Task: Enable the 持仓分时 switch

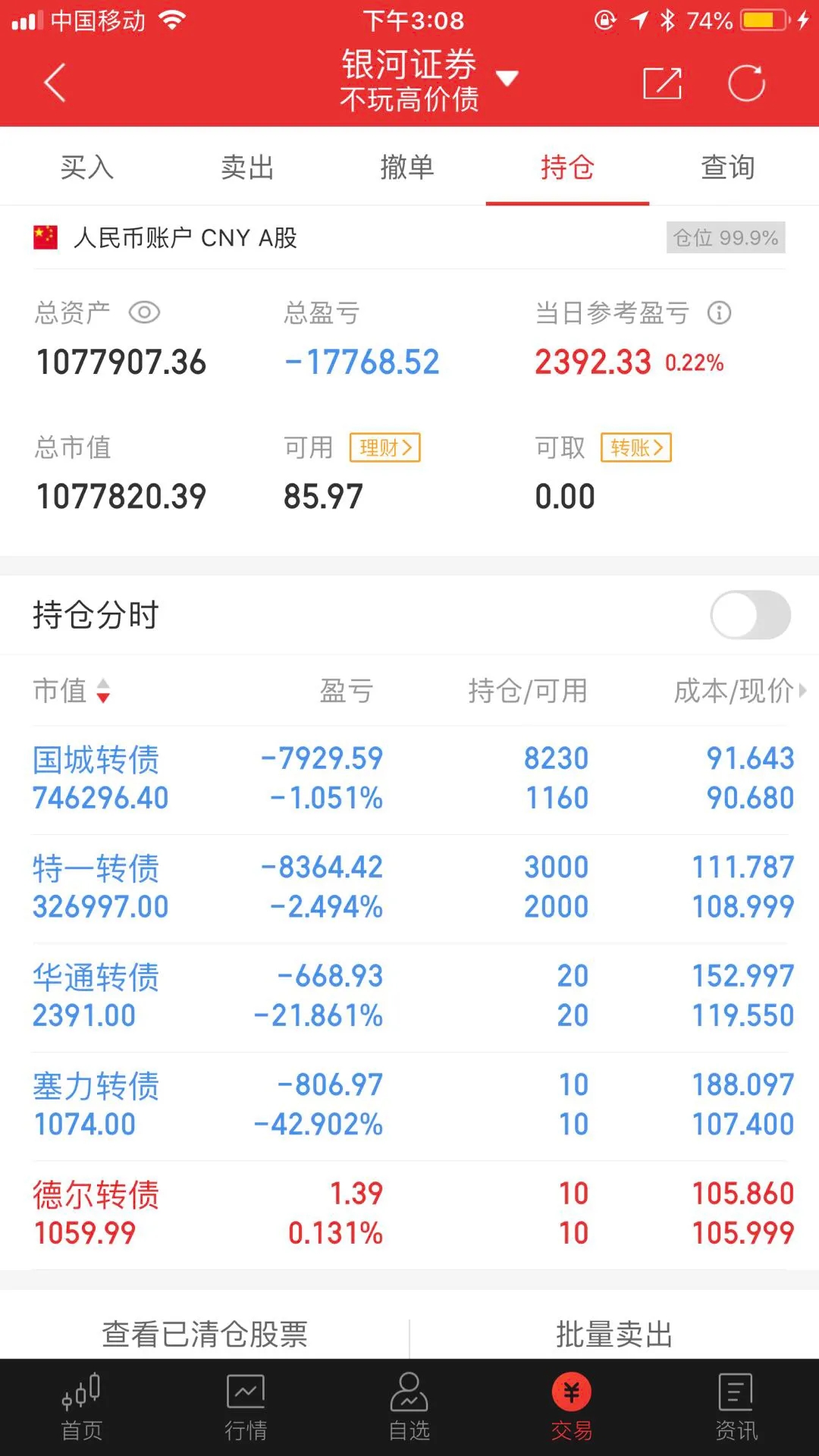Action: click(750, 615)
